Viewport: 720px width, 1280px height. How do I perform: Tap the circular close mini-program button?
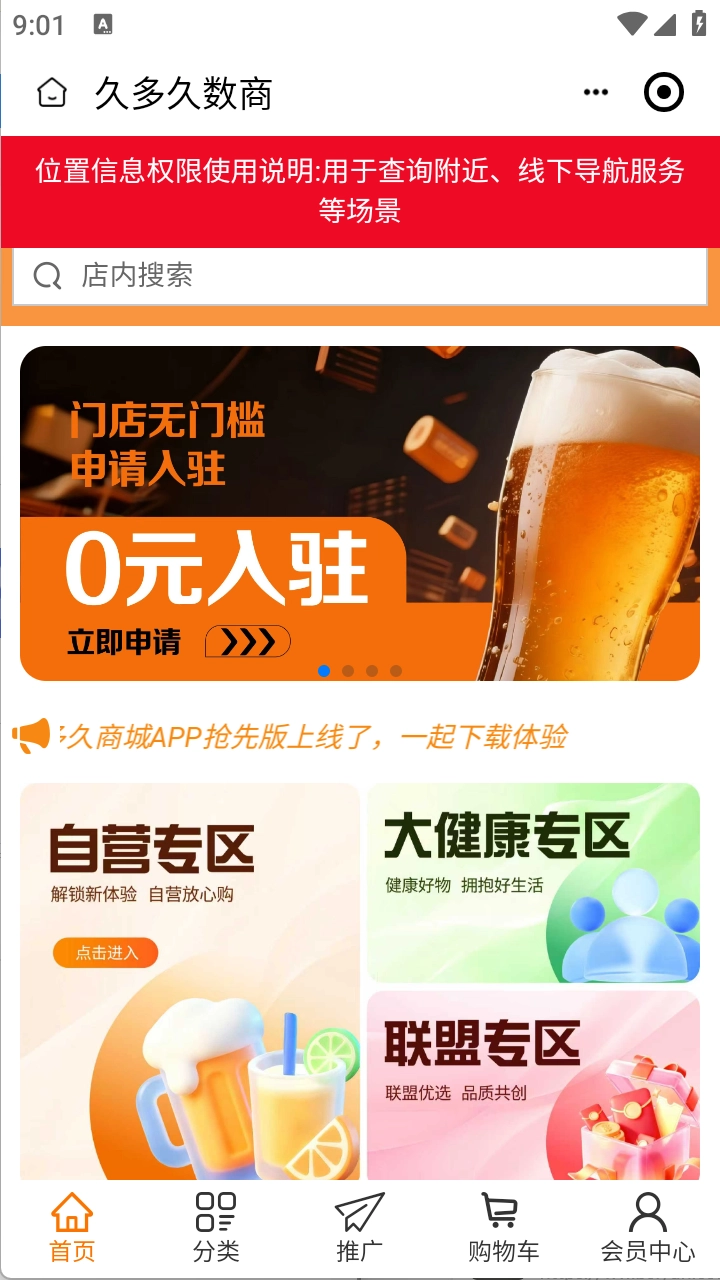pyautogui.click(x=664, y=93)
